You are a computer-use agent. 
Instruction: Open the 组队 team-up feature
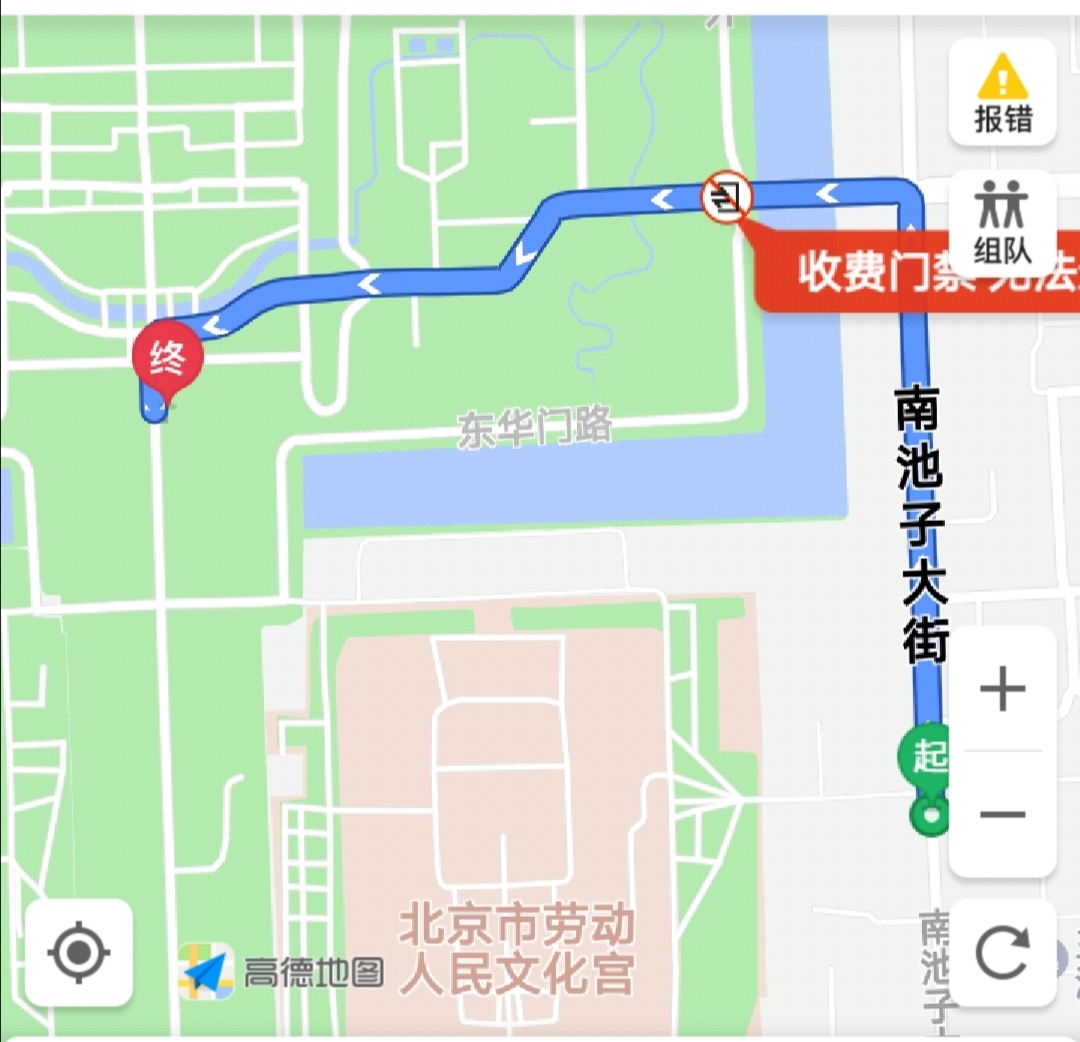coord(1002,222)
